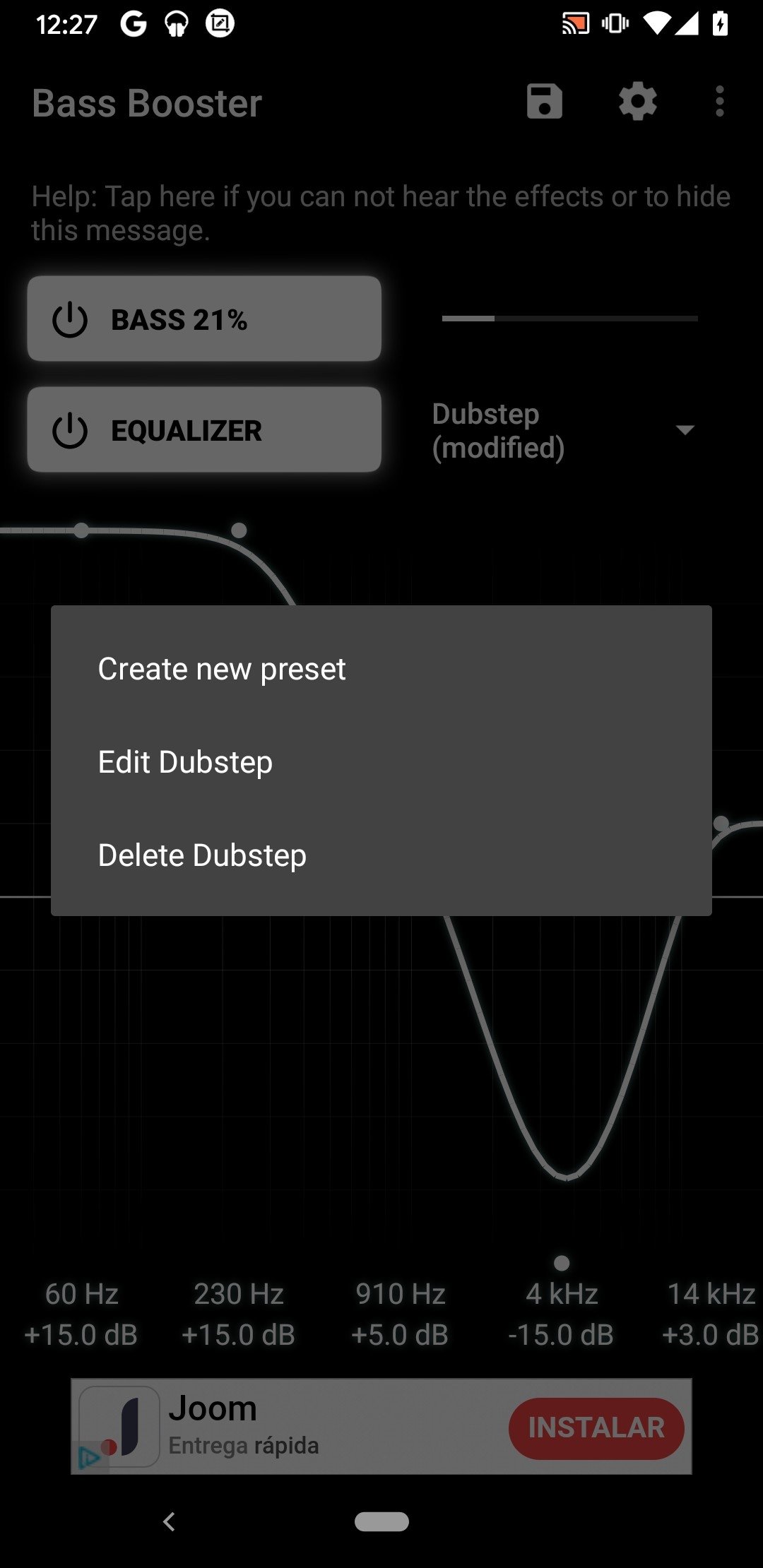The width and height of the screenshot is (763, 1568).
Task: Select Create new preset
Action: pos(381,668)
